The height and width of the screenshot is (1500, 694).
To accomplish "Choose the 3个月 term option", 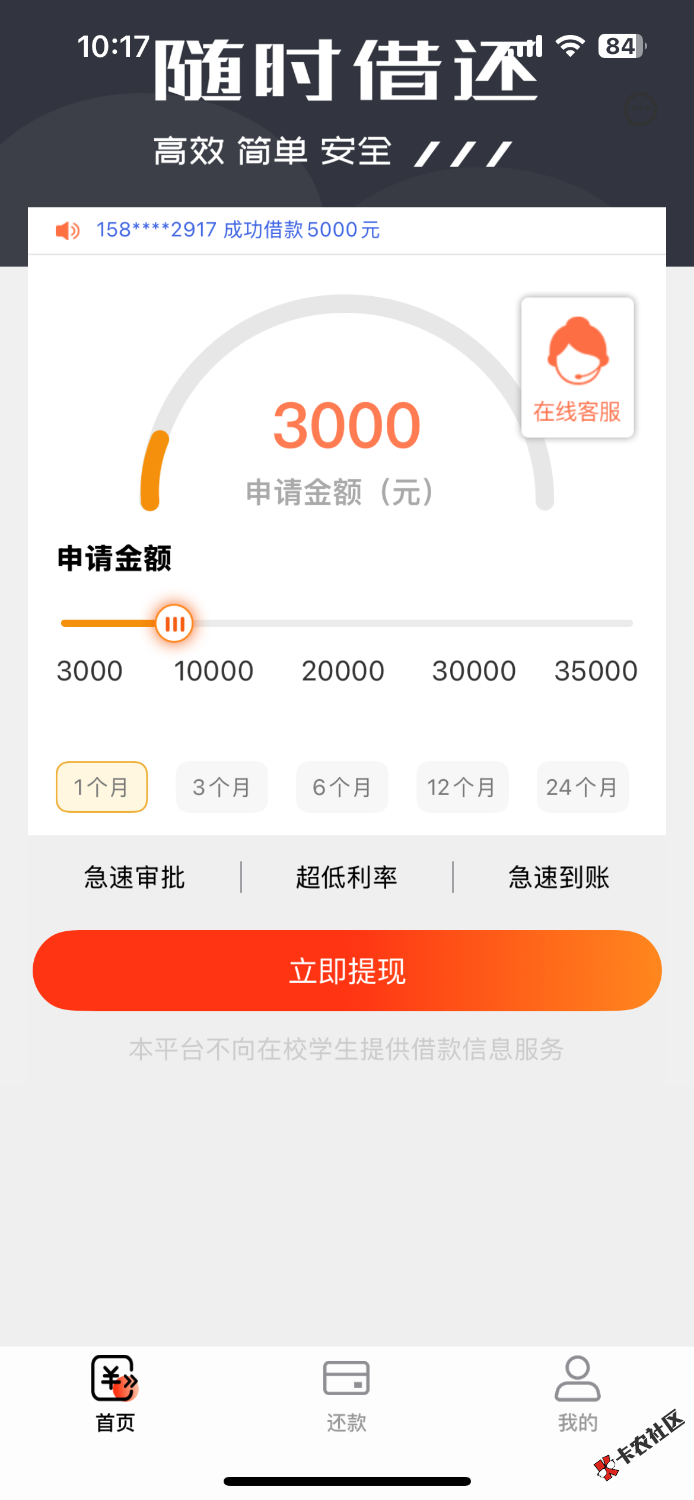I will tap(222, 787).
